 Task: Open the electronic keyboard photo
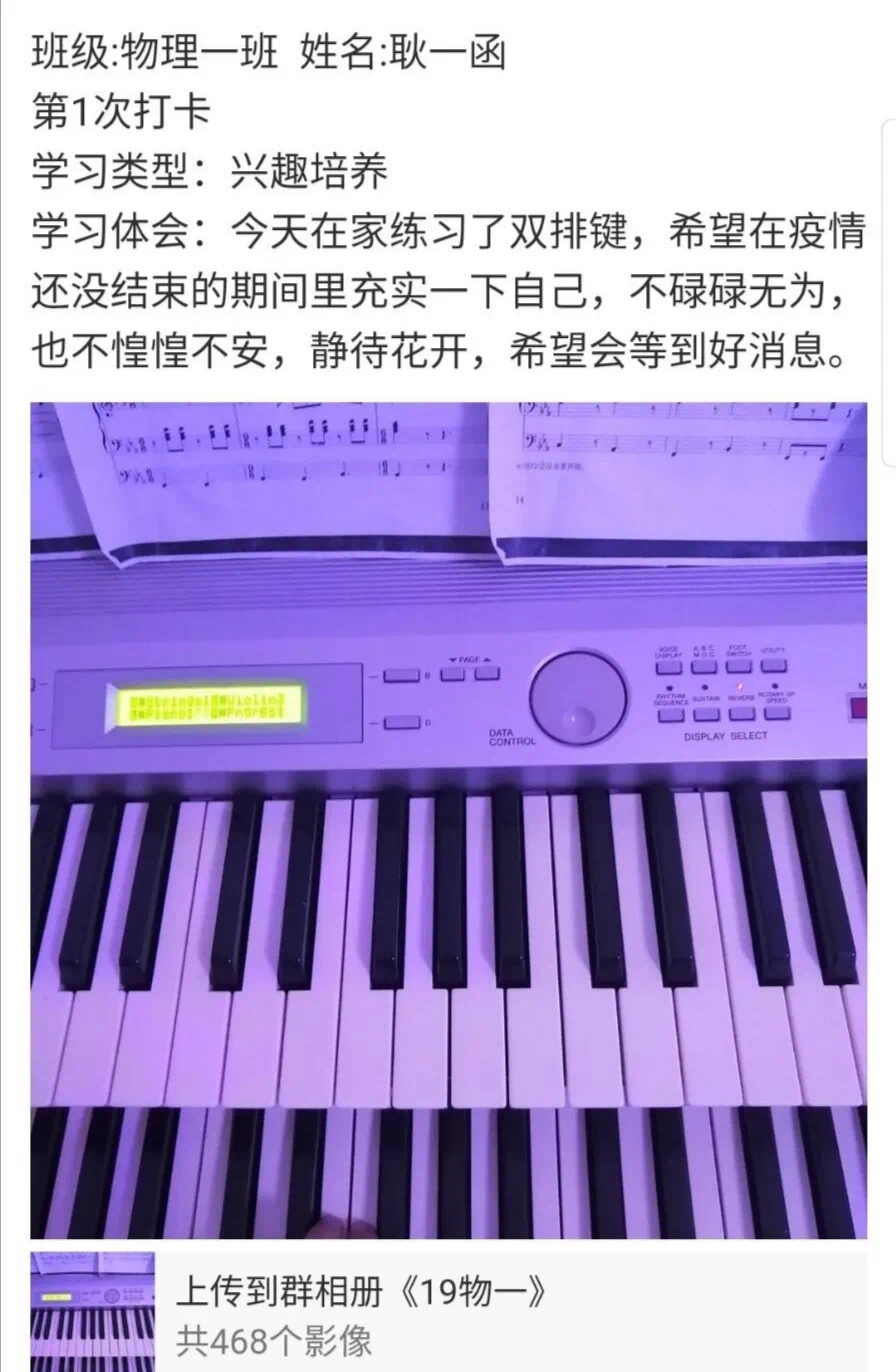[x=448, y=820]
